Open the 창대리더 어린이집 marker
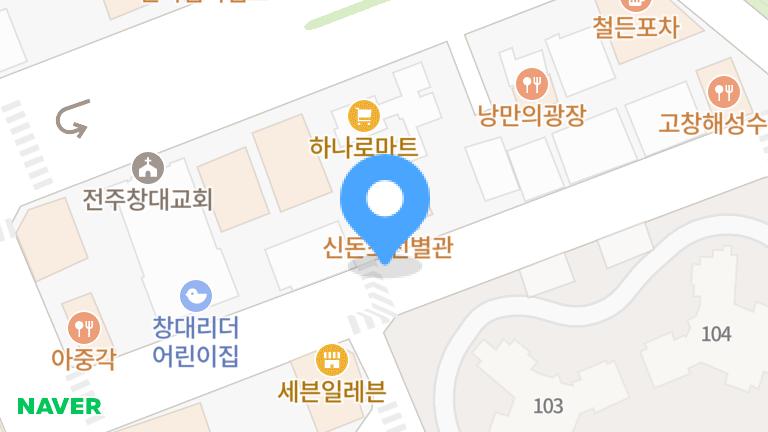This screenshot has width=768, height=432. (x=195, y=295)
